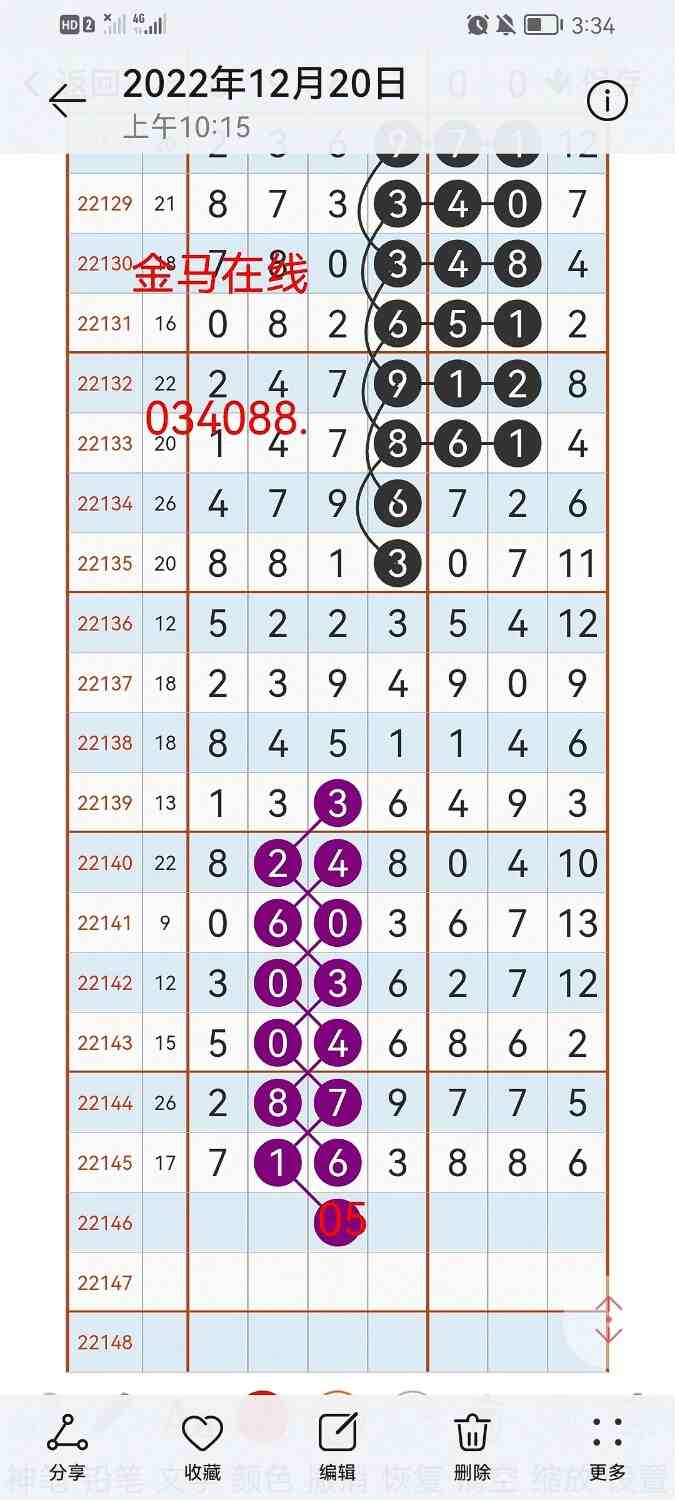Viewport: 675px width, 1500px height.
Task: Open the More options menu
Action: 607,1446
